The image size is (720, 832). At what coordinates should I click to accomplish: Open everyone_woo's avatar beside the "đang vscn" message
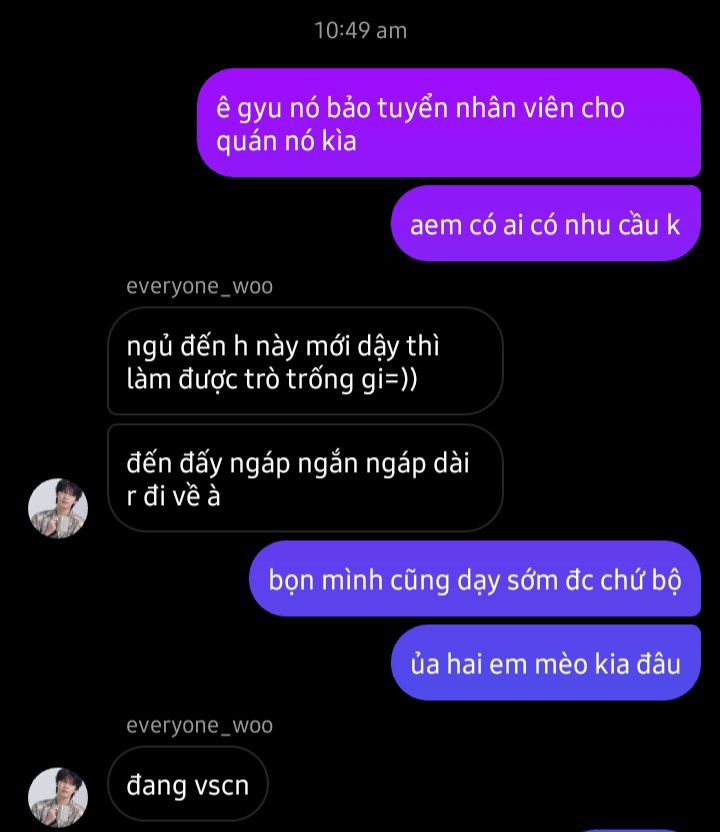pos(58,797)
